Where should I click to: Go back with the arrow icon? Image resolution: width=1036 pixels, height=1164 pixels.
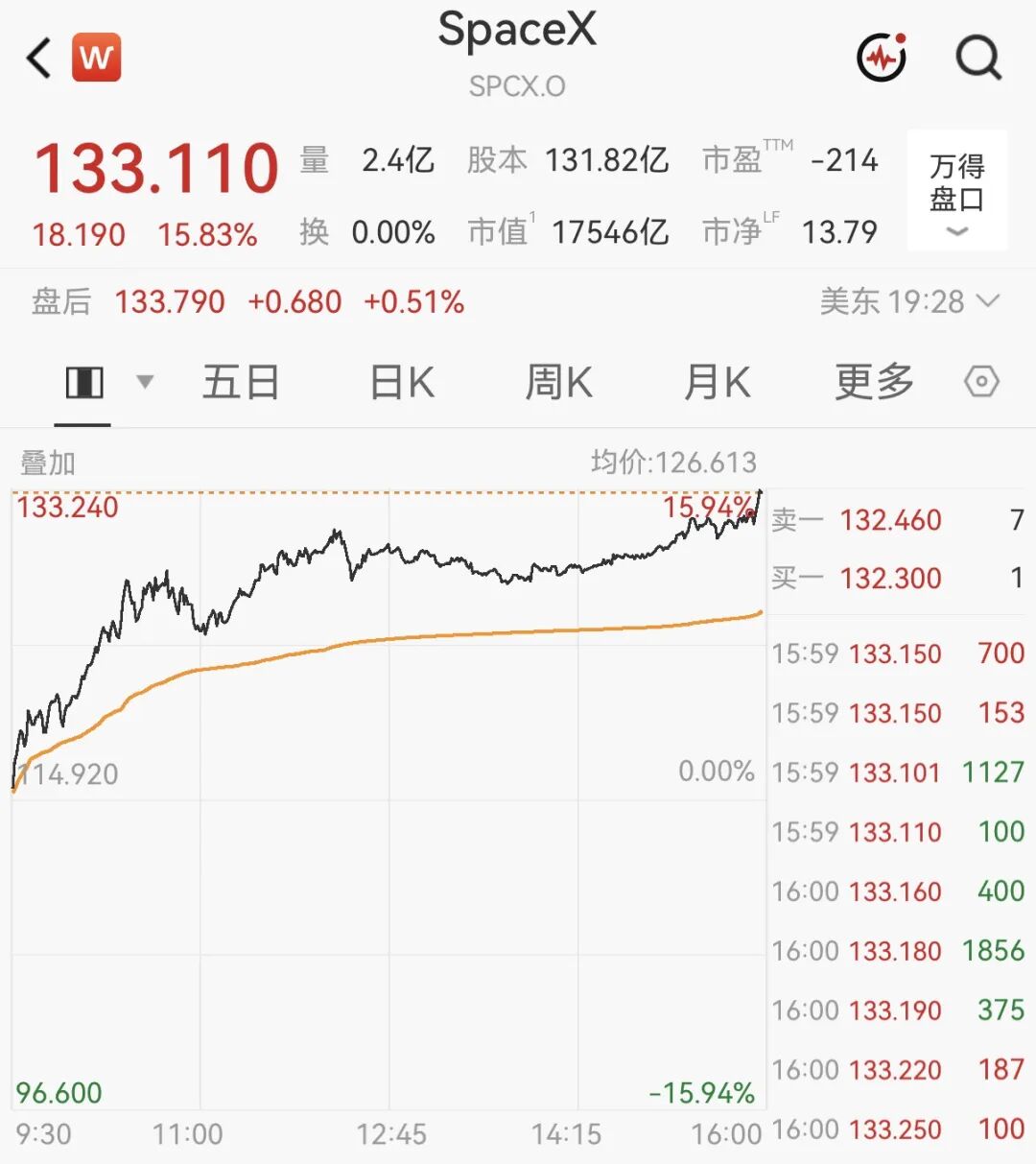[38, 58]
